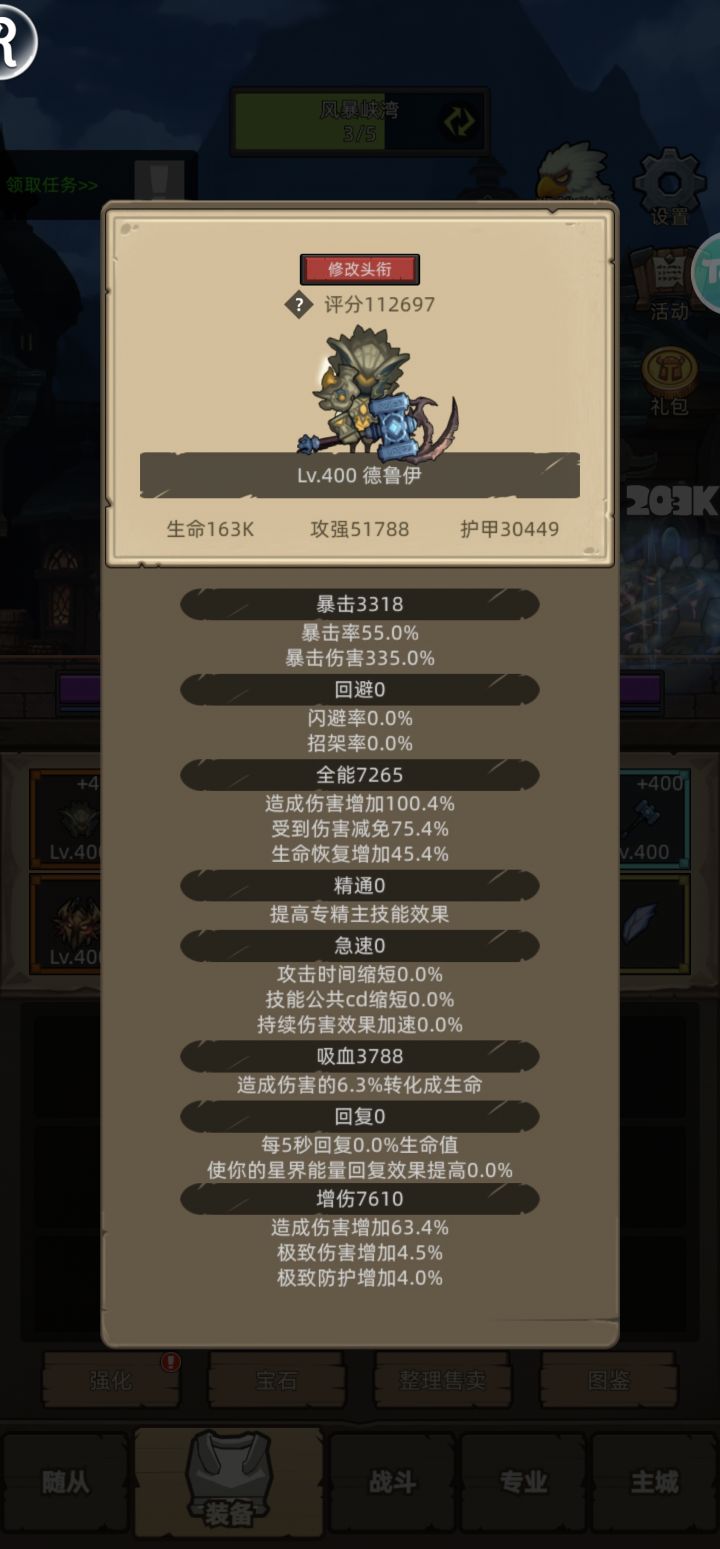Tap the refresh arrows next to 风暴峡湾

(458, 121)
